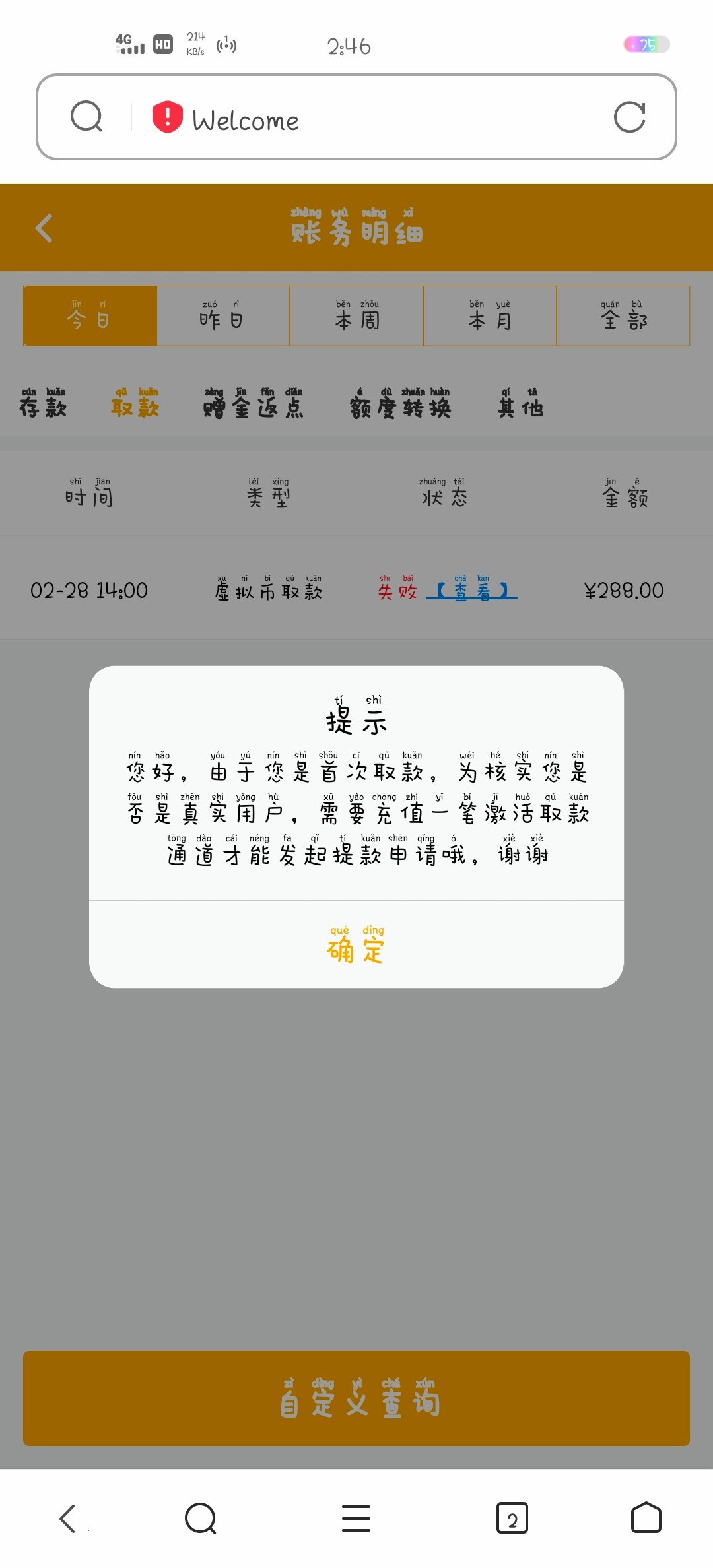Open the browser menu button
Image resolution: width=713 pixels, height=1568 pixels.
[356, 1519]
